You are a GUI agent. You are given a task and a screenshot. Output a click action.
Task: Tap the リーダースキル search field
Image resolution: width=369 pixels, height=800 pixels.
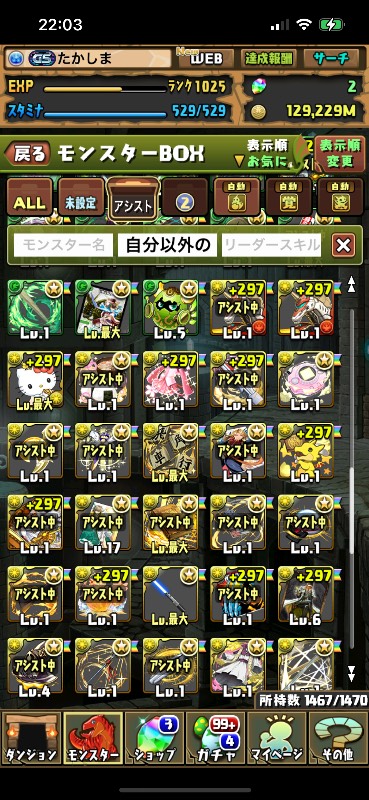click(271, 245)
